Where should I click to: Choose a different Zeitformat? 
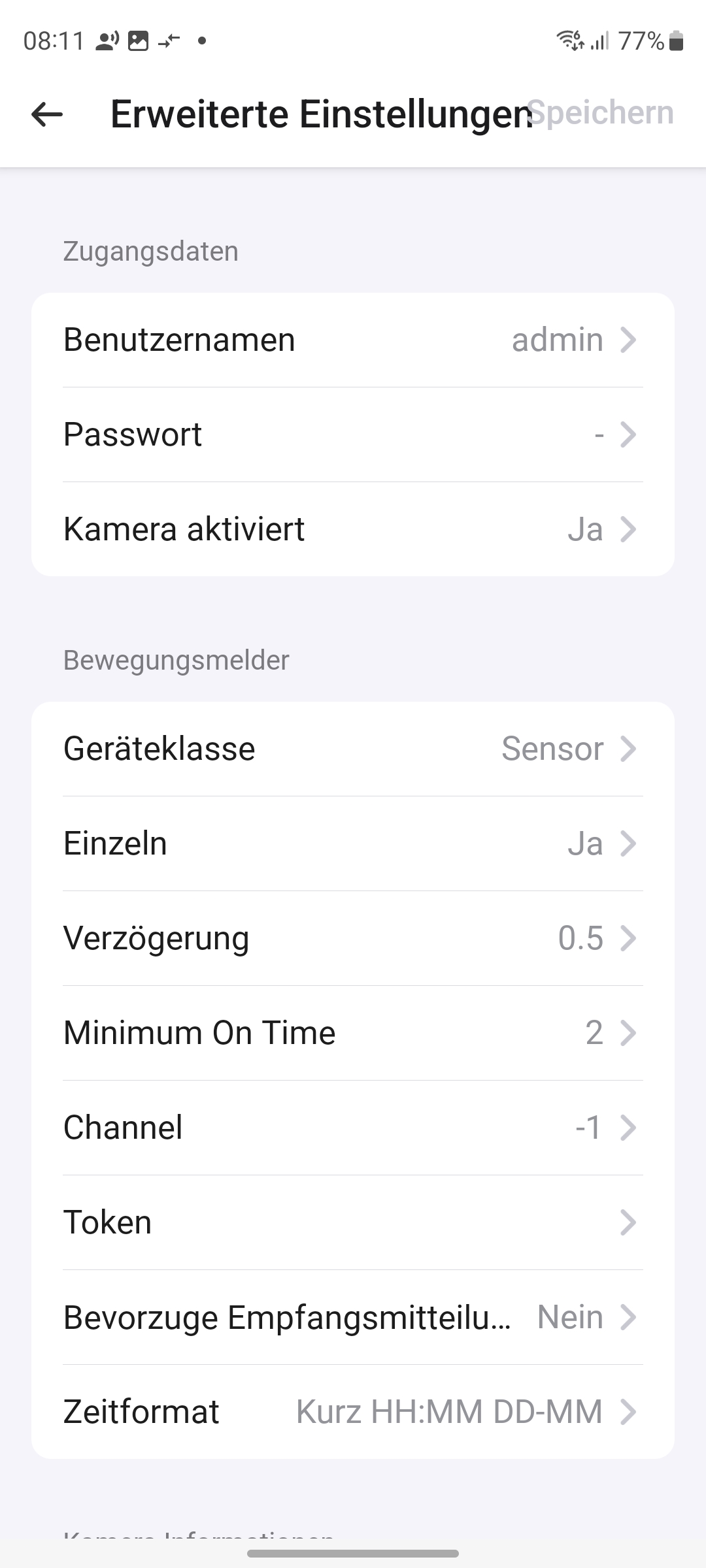353,1412
